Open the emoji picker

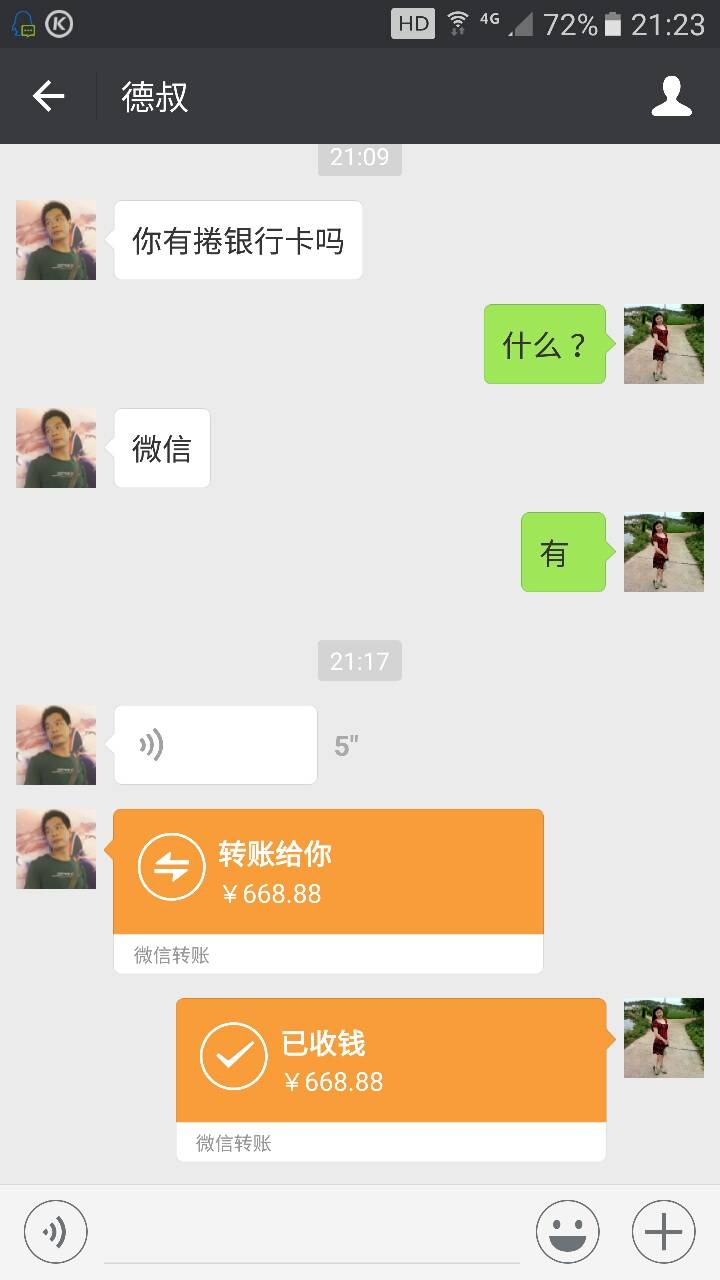pyautogui.click(x=567, y=1232)
